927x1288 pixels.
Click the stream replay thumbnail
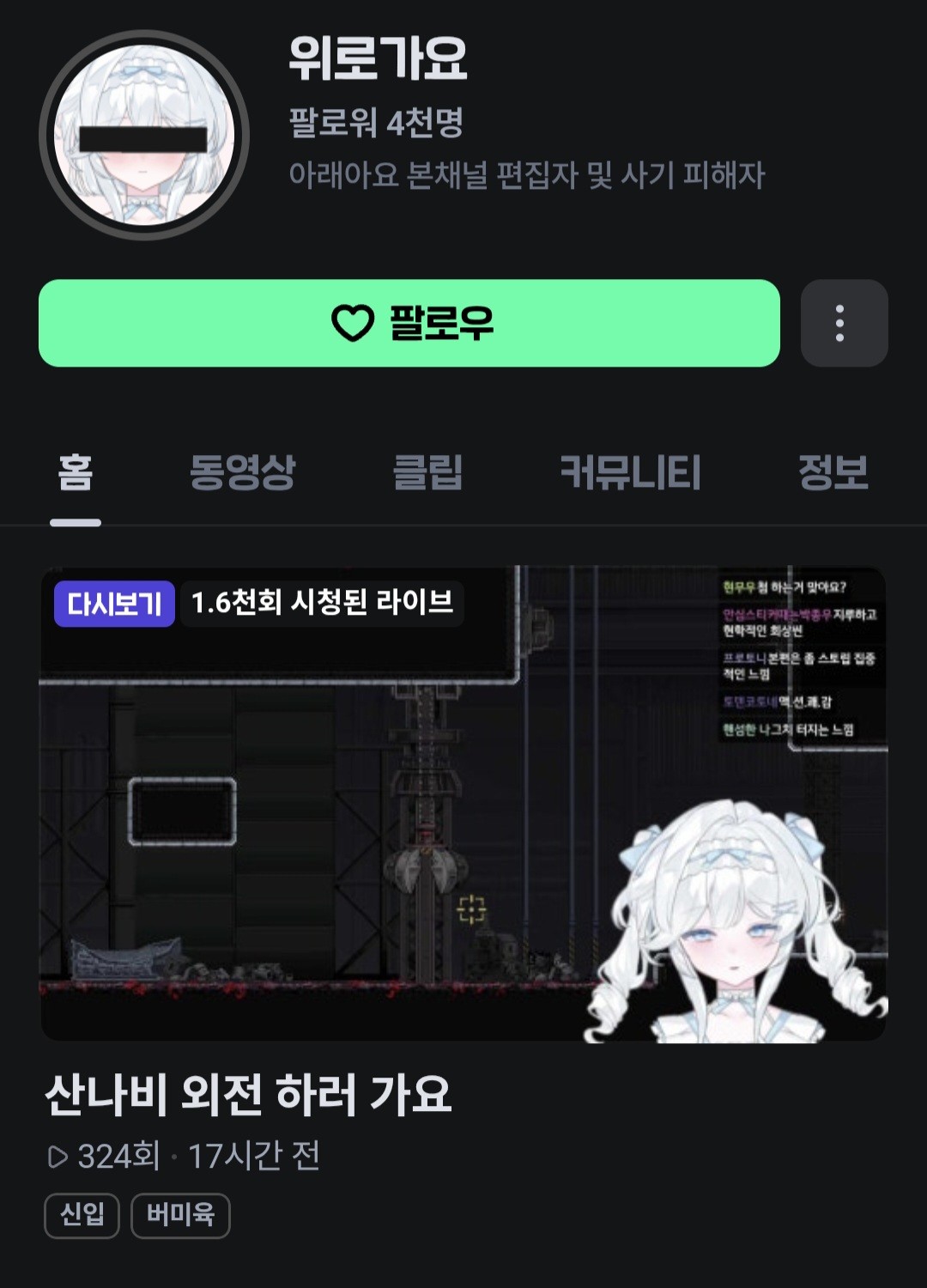[x=463, y=807]
